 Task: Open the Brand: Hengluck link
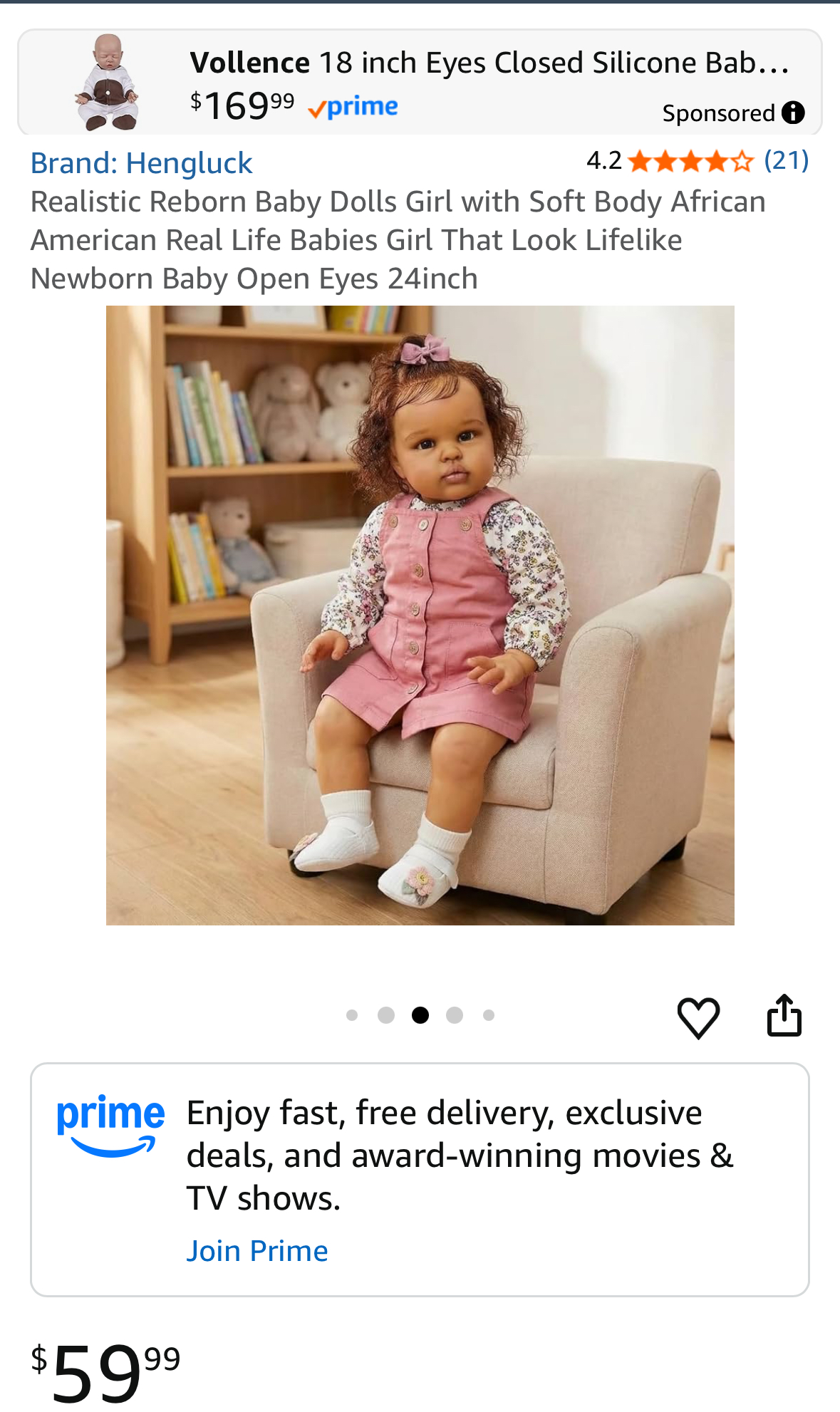(x=141, y=163)
